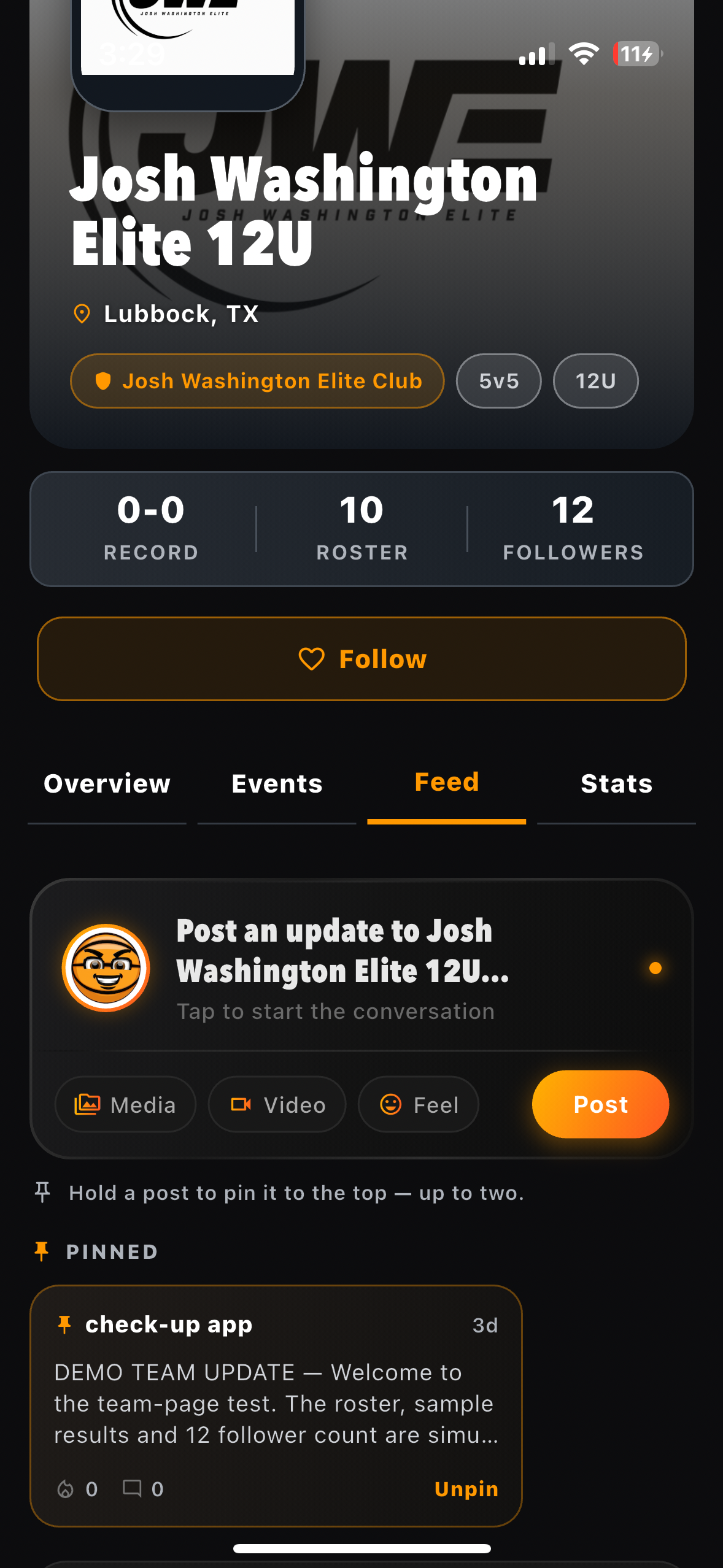This screenshot has width=723, height=1568.
Task: Switch to the Overview tab
Action: click(x=107, y=783)
